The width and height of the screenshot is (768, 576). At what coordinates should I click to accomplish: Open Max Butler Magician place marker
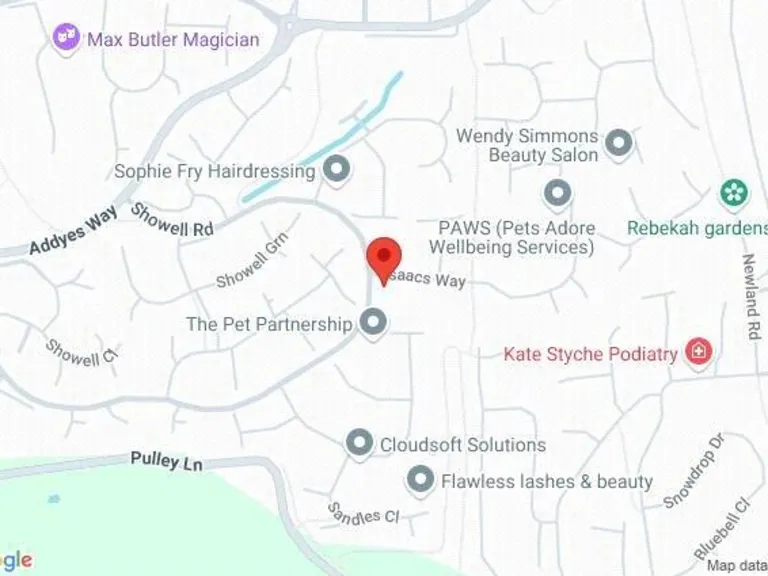pos(67,40)
